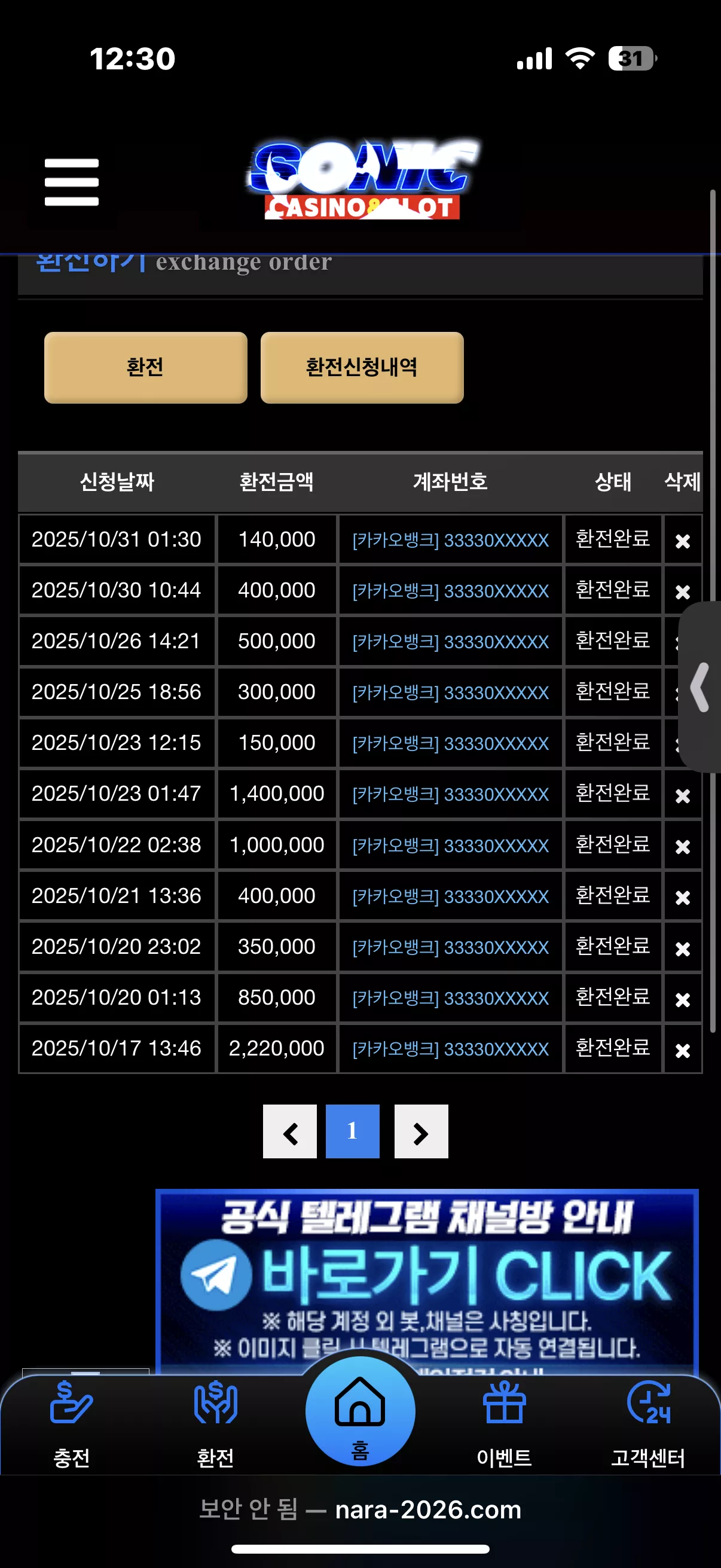Image resolution: width=721 pixels, height=1568 pixels.
Task: Remove the 1,400,000 exchange entry
Action: click(x=682, y=795)
